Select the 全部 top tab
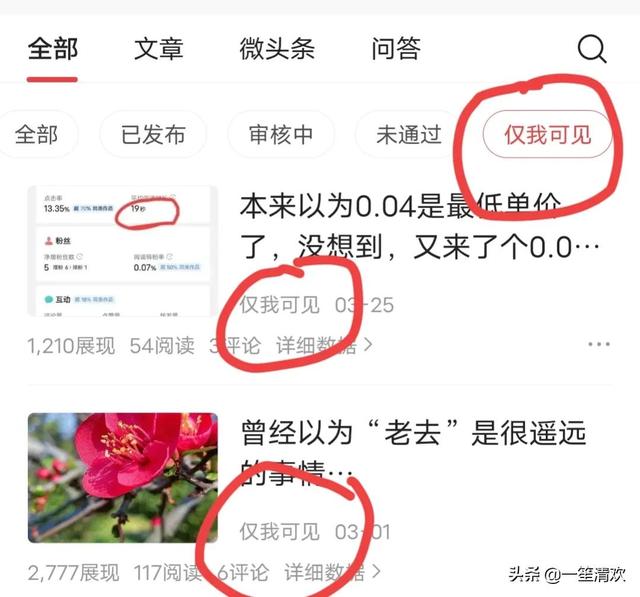640x597 pixels. point(53,47)
